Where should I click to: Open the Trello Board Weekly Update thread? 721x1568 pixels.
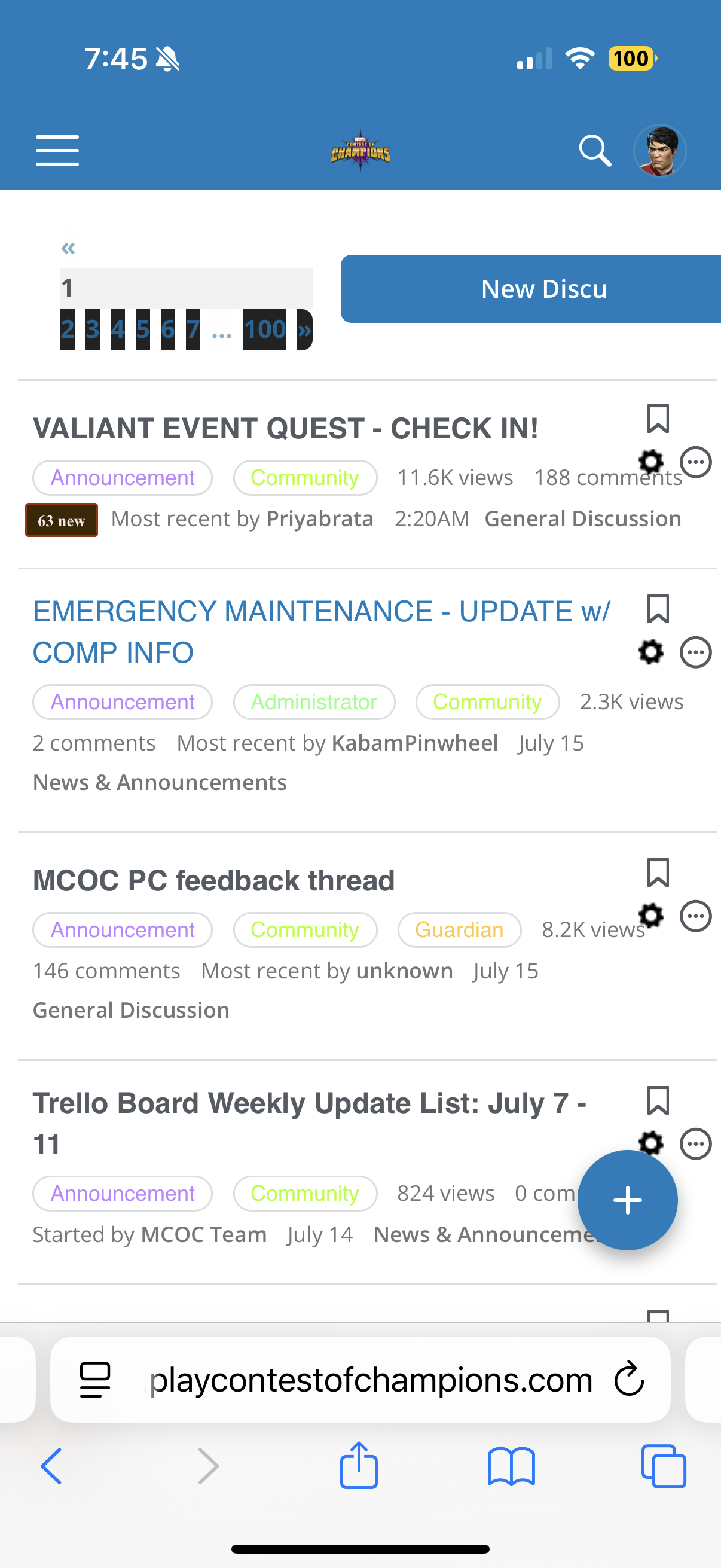click(310, 1123)
